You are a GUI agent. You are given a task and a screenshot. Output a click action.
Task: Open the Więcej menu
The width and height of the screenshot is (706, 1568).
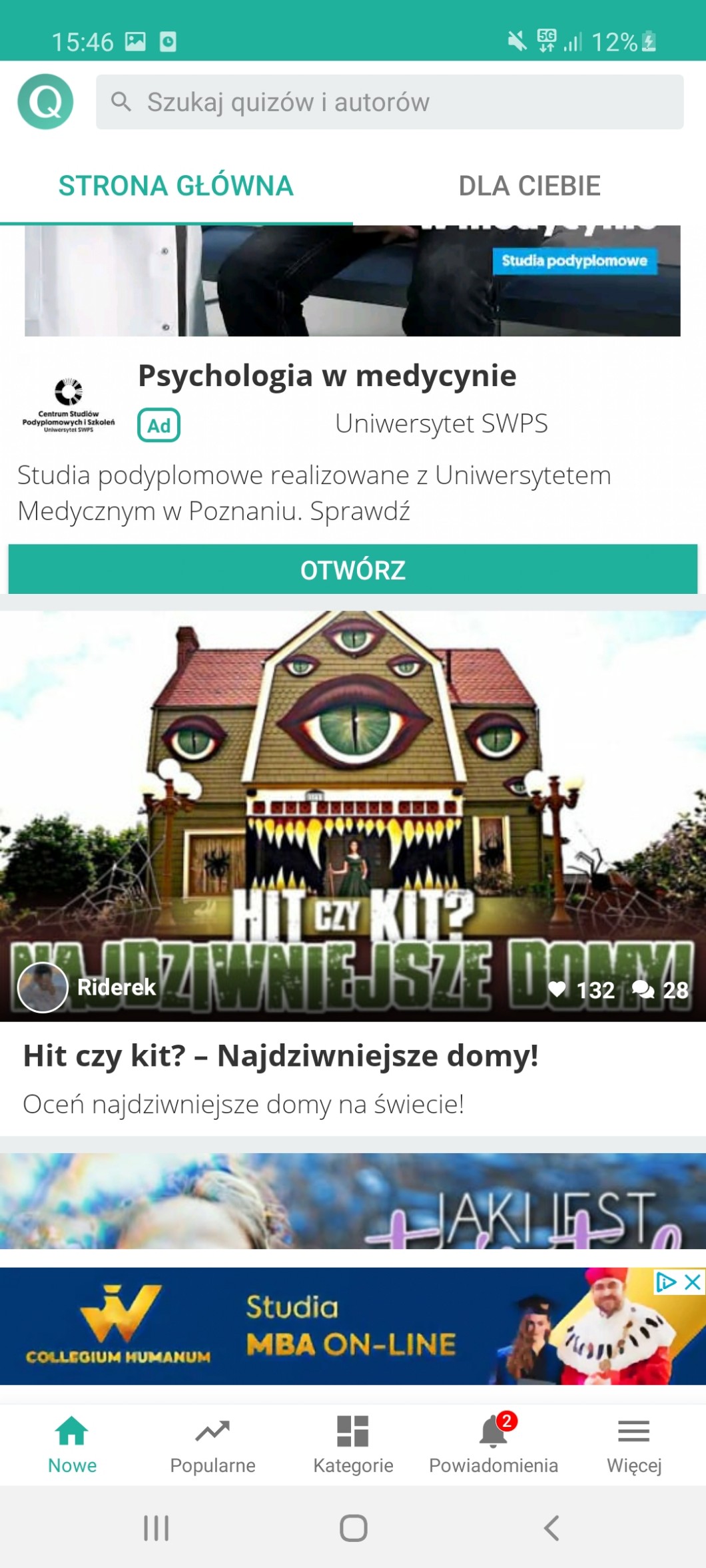coord(634,1445)
